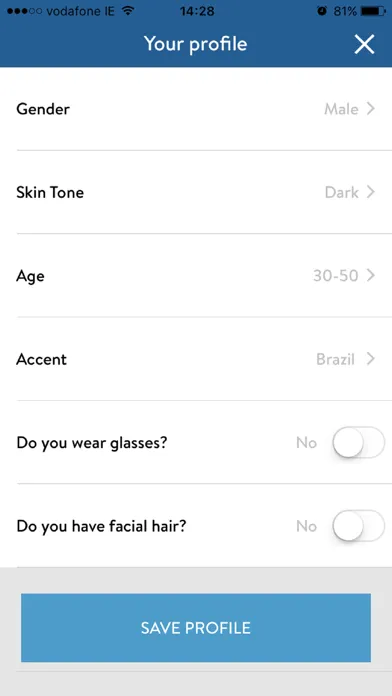Open the Age range picker
This screenshot has width=392, height=696.
pos(196,276)
